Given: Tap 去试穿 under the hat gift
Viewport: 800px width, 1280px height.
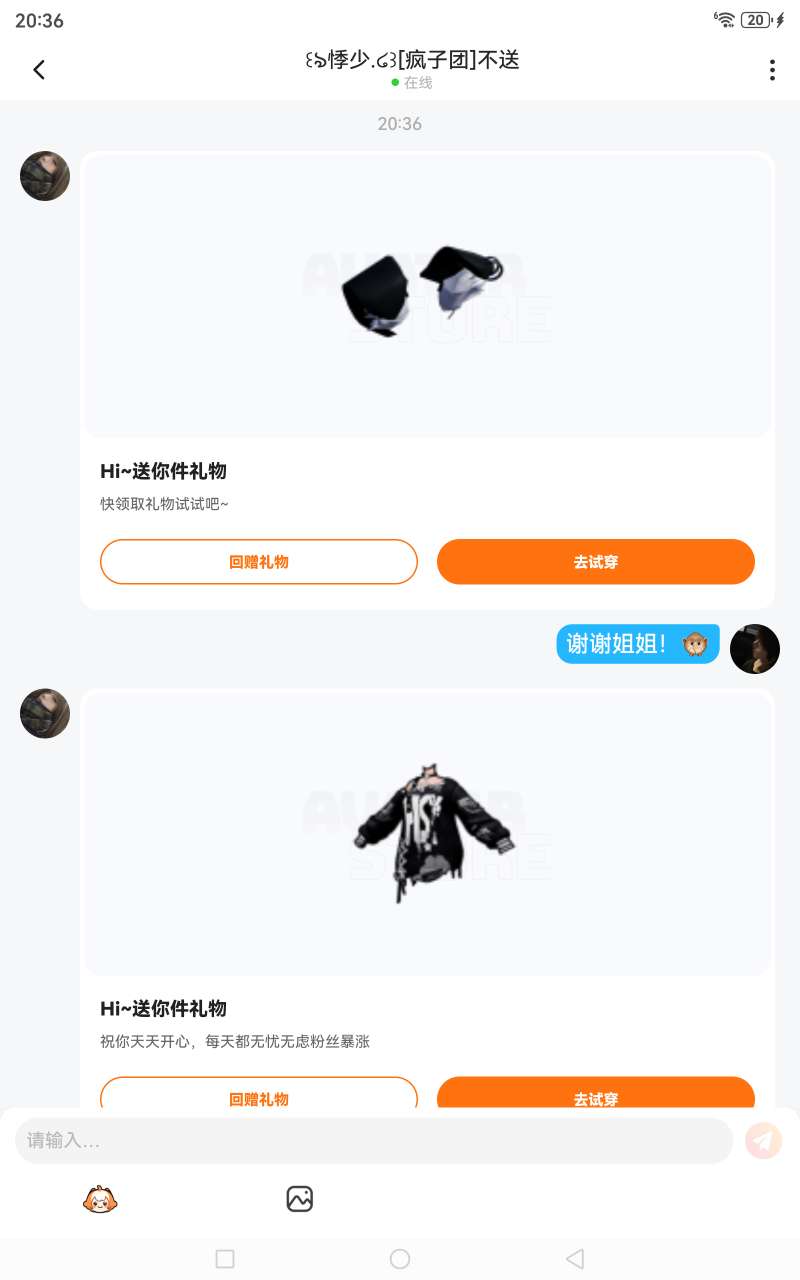Looking at the screenshot, I should (x=595, y=562).
